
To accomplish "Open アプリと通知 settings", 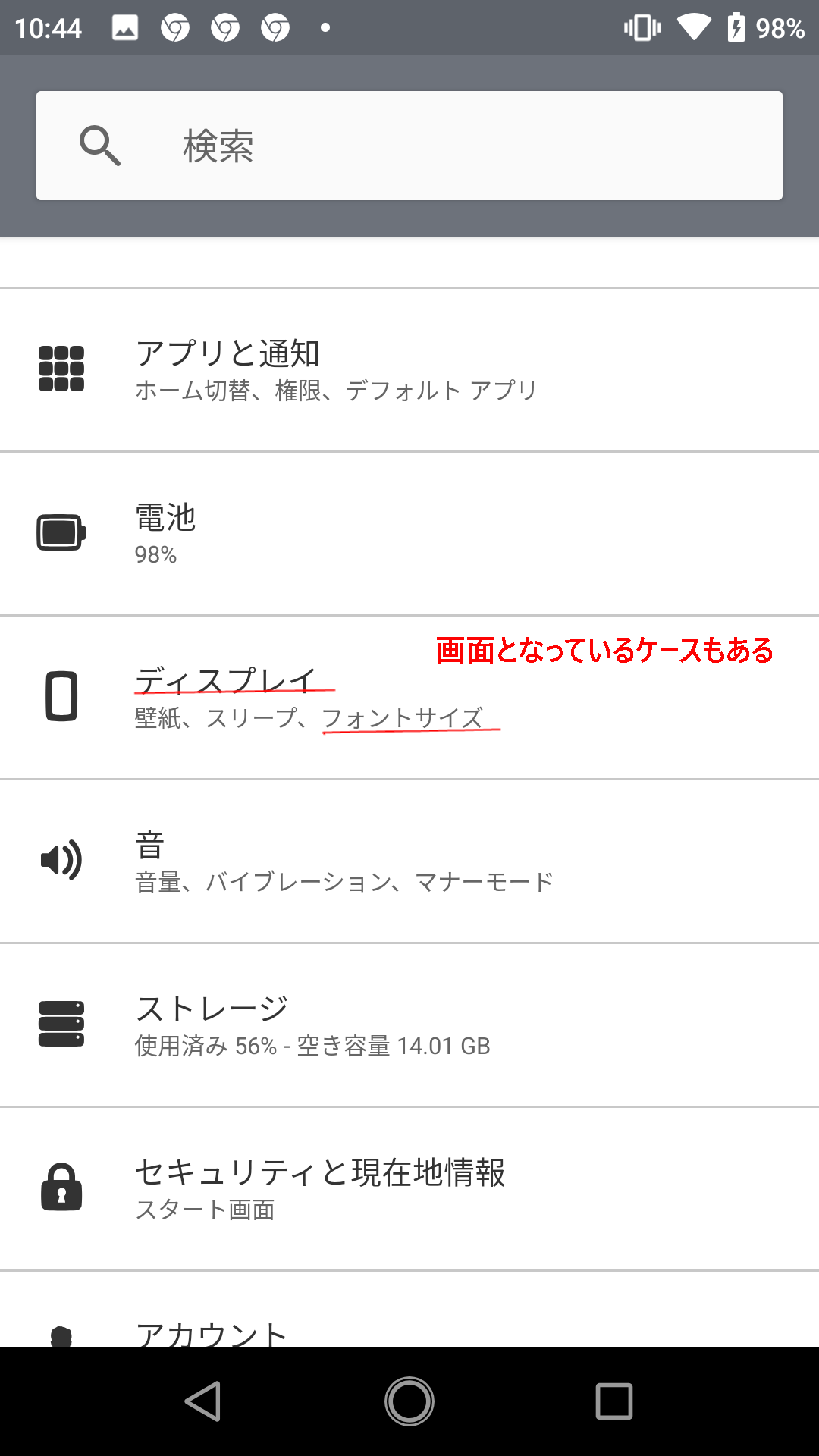I will [409, 369].
